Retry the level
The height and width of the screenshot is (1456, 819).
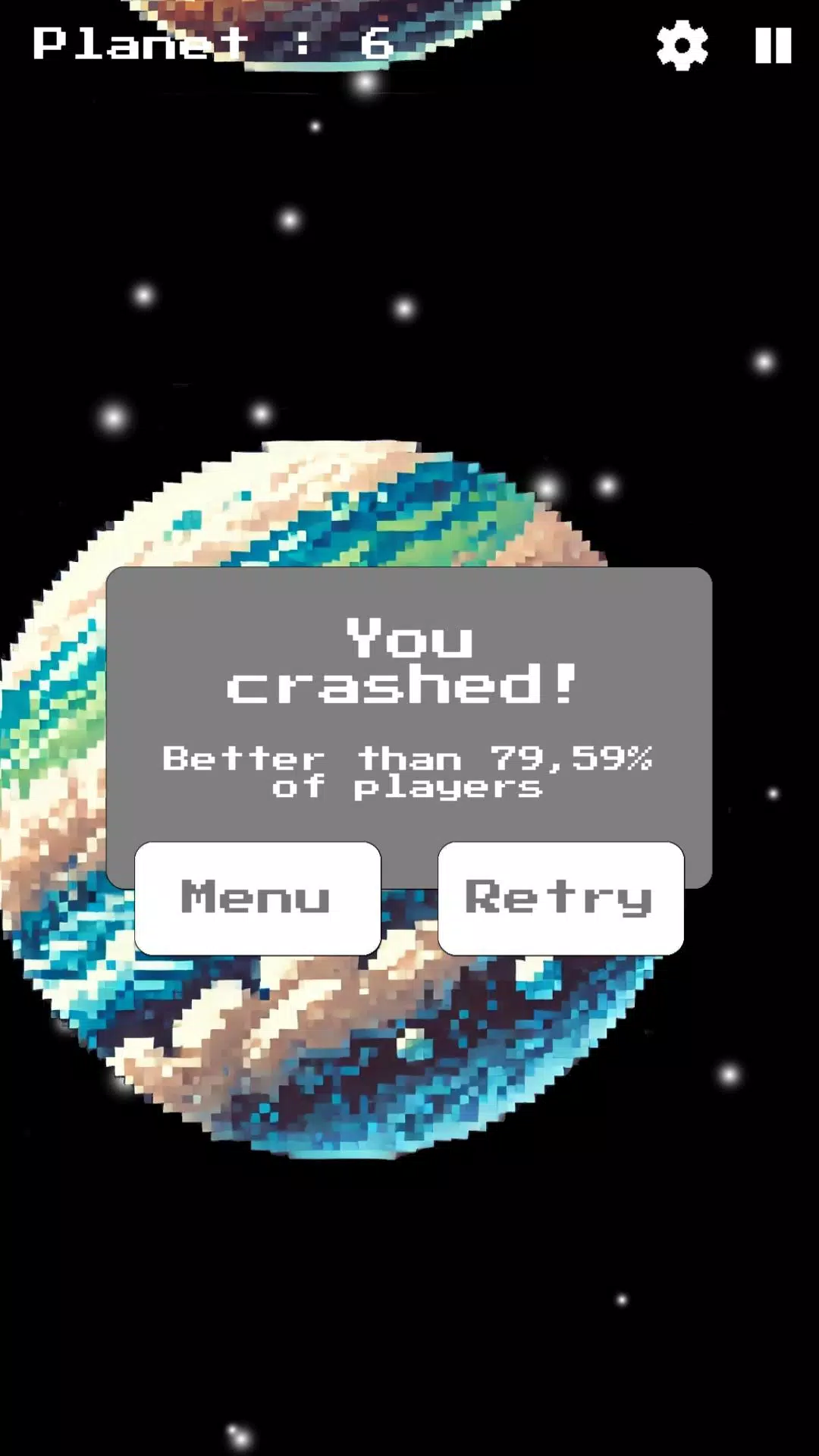[x=560, y=898]
